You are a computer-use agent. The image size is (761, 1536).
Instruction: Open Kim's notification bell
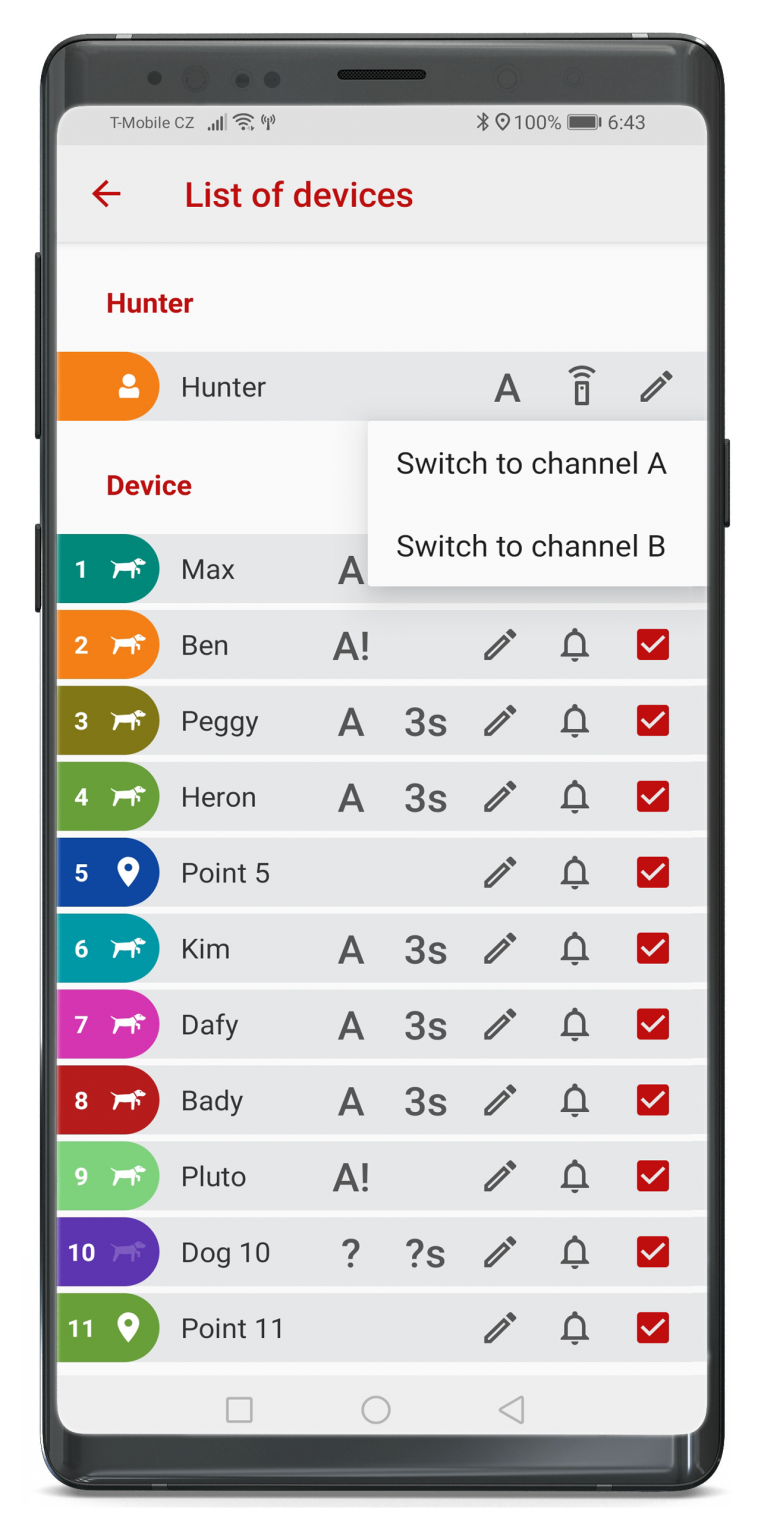pos(575,949)
